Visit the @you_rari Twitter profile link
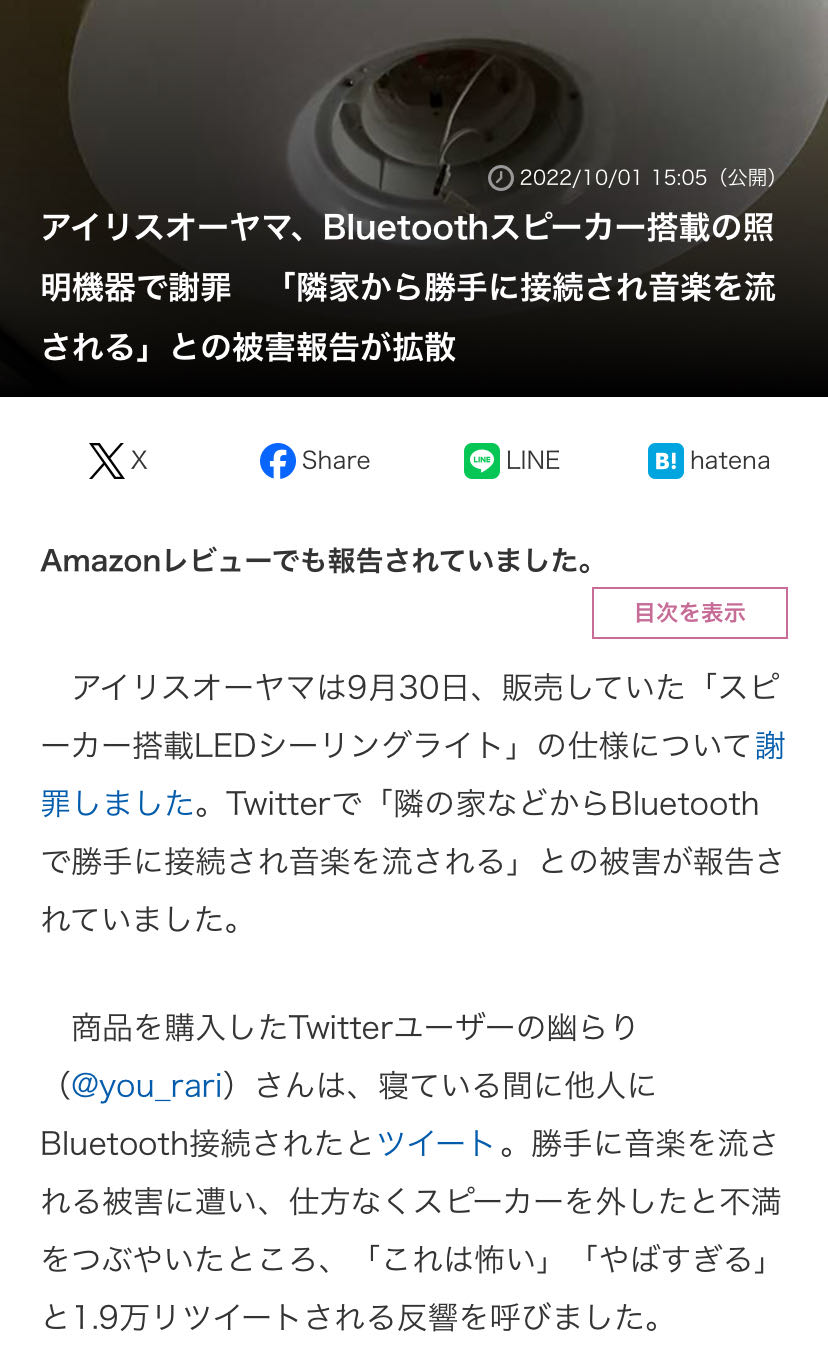The width and height of the screenshot is (828, 1366). tap(146, 1086)
